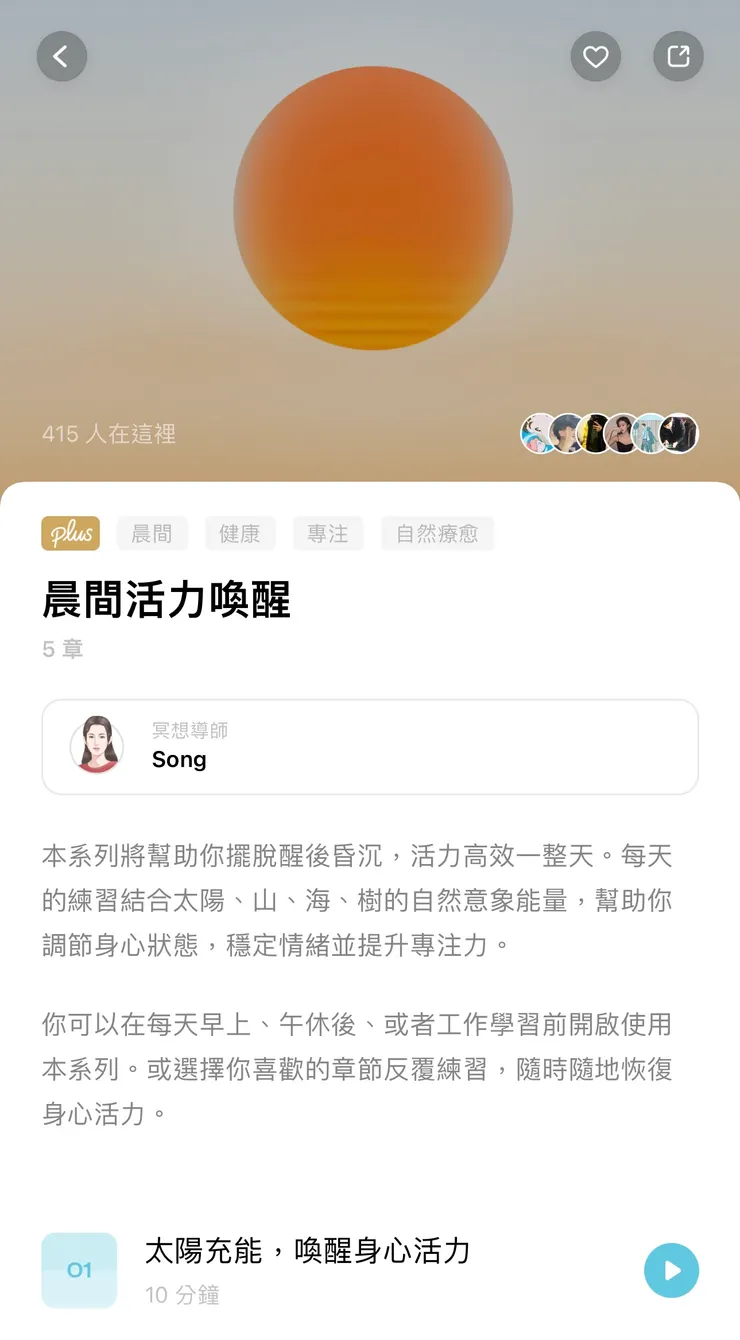Tap the back arrow to exit course page
This screenshot has height=1340, width=740.
pos(61,57)
